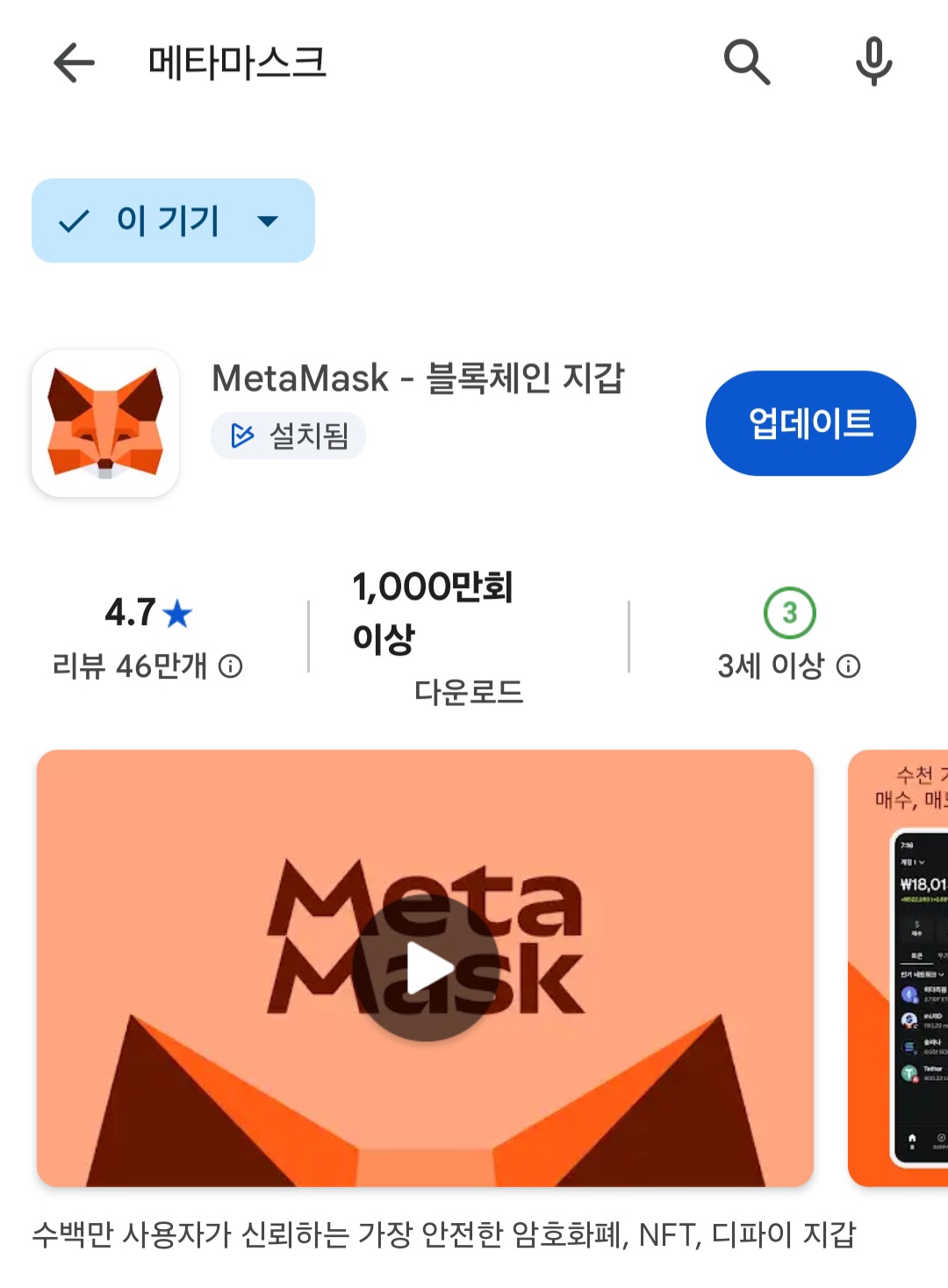View review info beside 리뷰 46만개
The image size is (948, 1288).
tap(231, 666)
